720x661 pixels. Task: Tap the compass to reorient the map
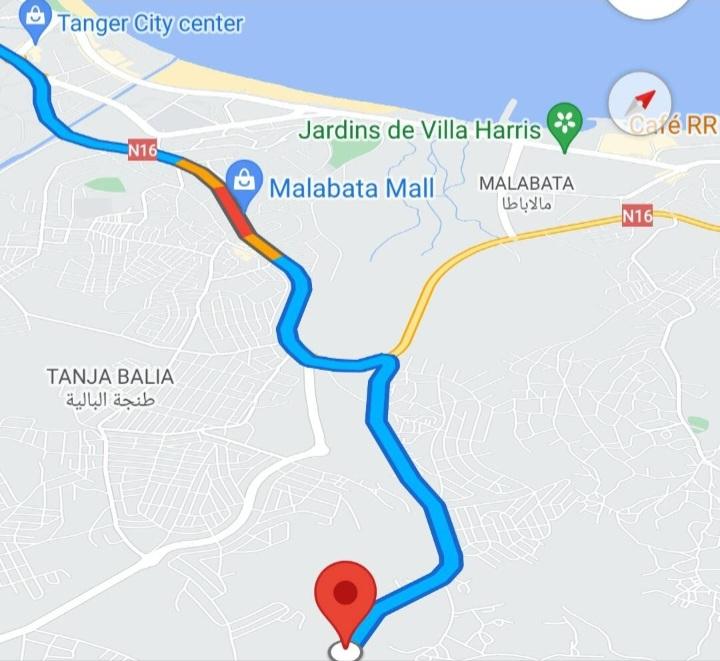pyautogui.click(x=641, y=102)
